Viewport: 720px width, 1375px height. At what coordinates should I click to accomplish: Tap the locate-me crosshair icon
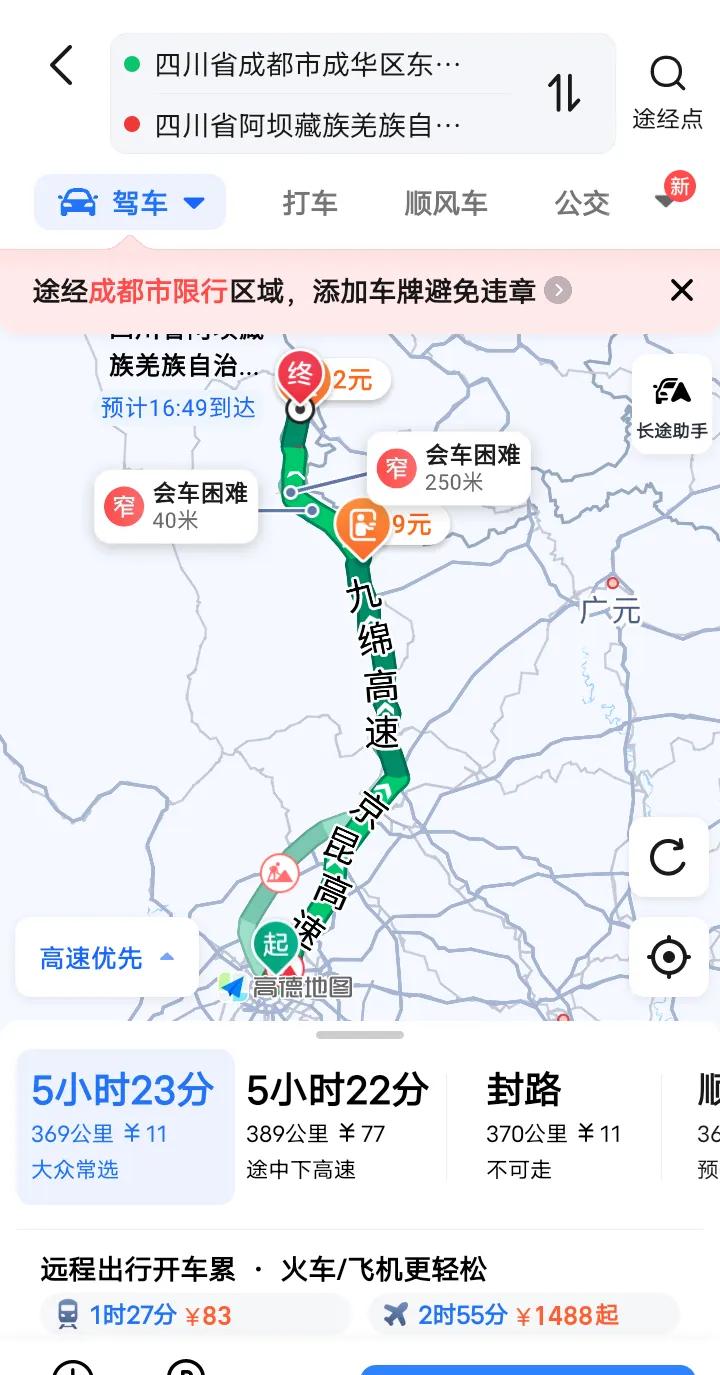click(668, 957)
